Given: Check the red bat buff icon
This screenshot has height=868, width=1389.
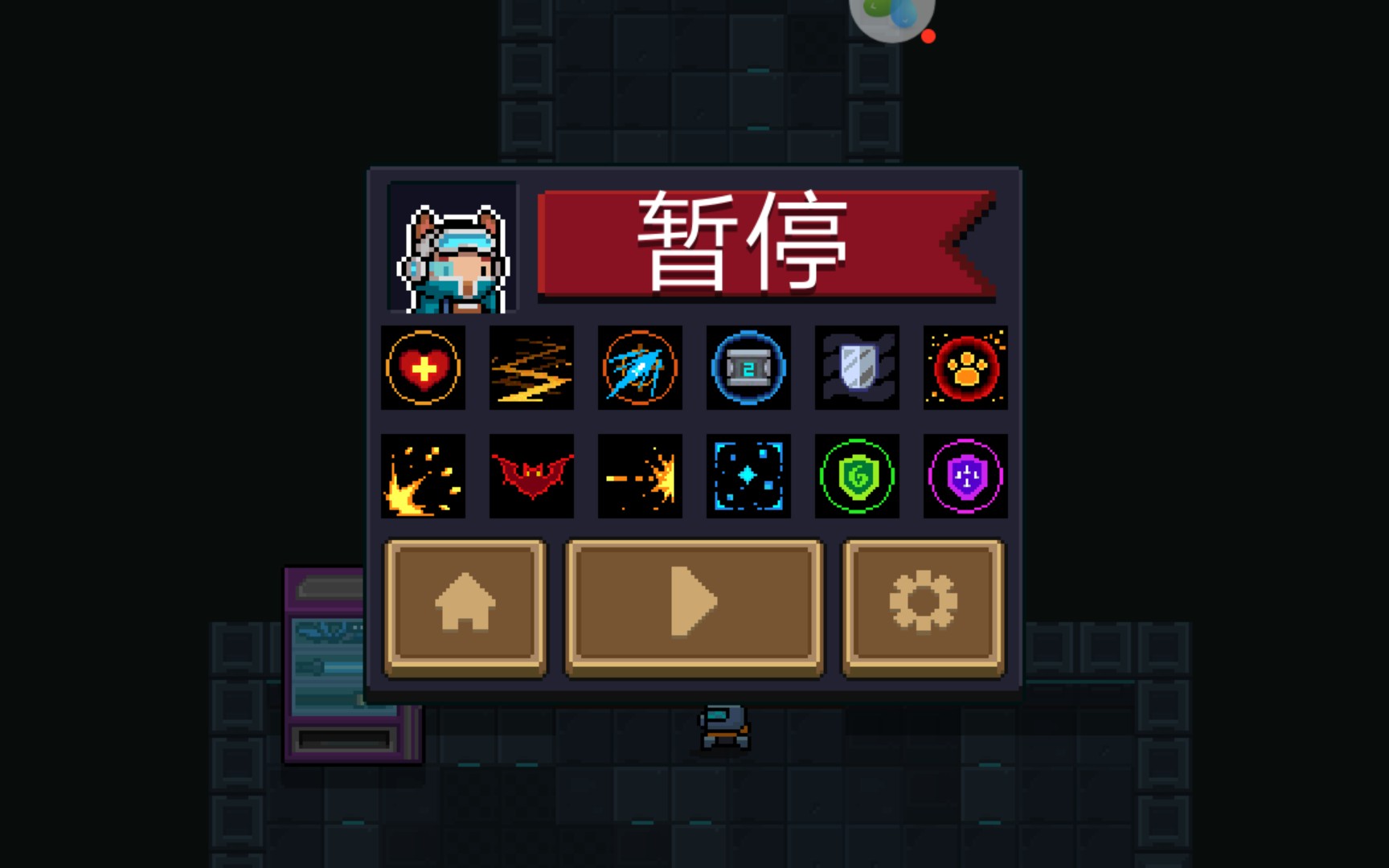Looking at the screenshot, I should coord(531,477).
